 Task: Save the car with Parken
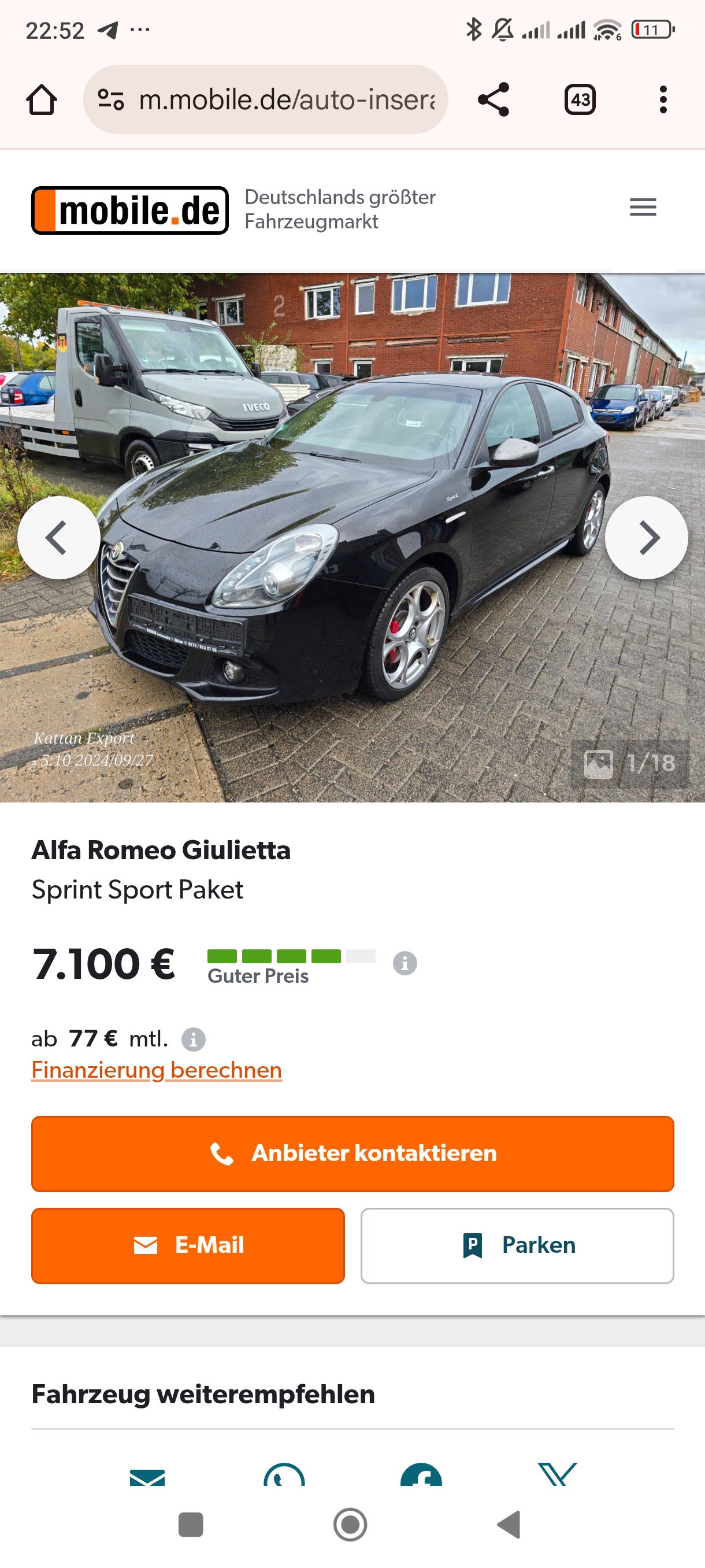pyautogui.click(x=517, y=1245)
